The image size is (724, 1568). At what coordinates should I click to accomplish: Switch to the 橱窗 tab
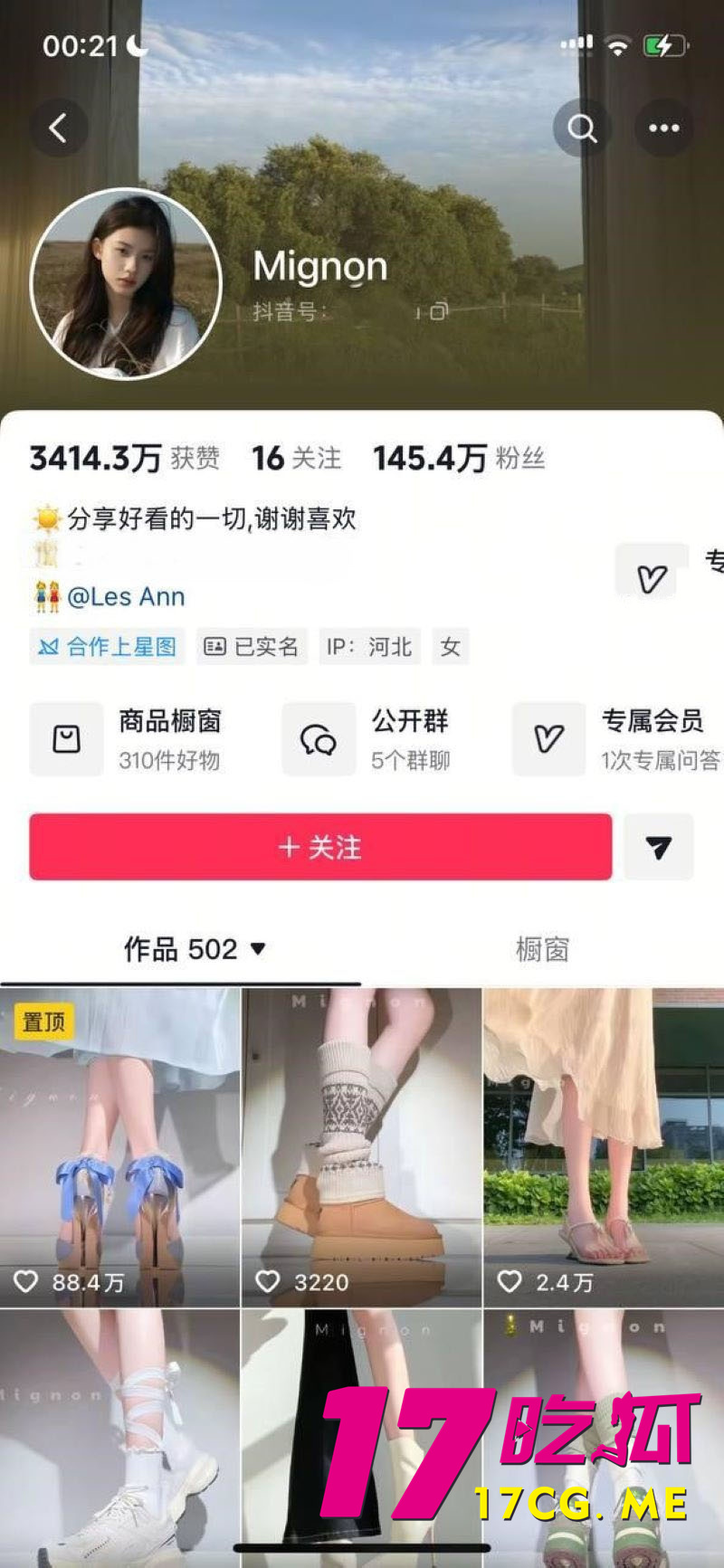pyautogui.click(x=541, y=949)
